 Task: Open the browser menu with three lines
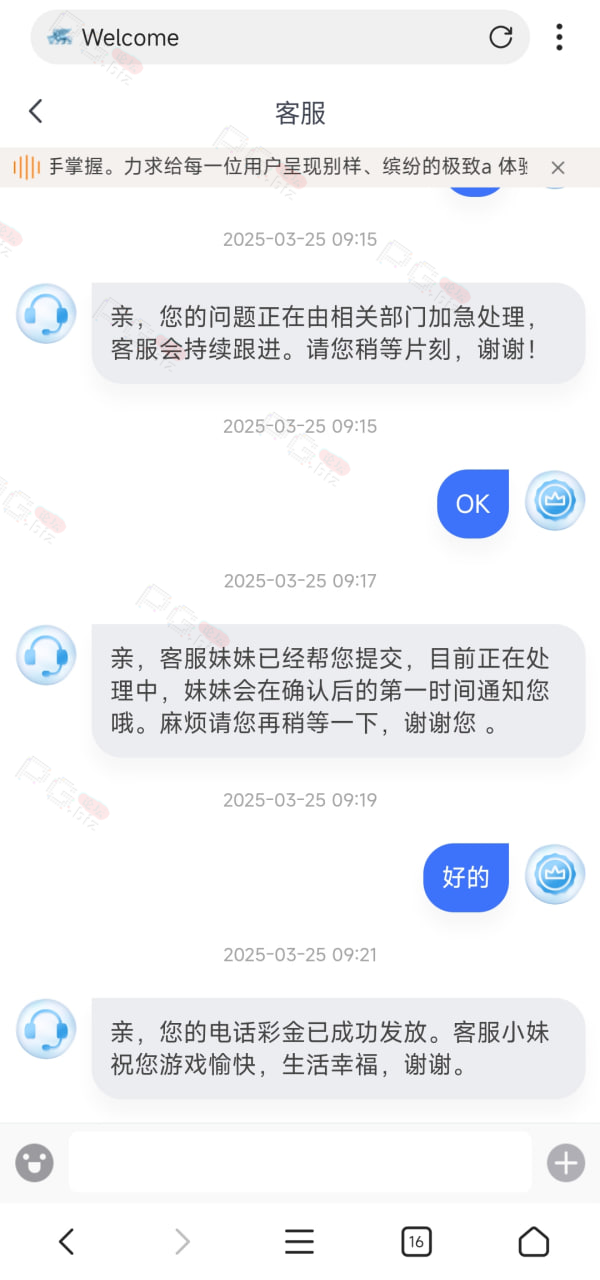pyautogui.click(x=299, y=1241)
